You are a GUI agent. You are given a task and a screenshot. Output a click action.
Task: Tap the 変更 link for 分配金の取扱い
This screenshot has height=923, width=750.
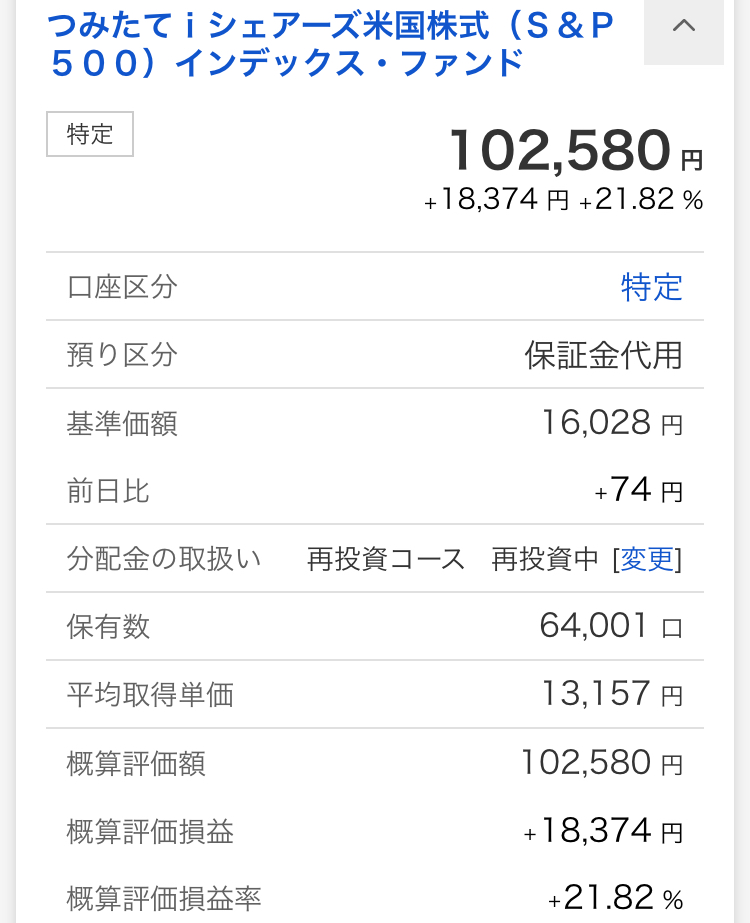tap(648, 559)
